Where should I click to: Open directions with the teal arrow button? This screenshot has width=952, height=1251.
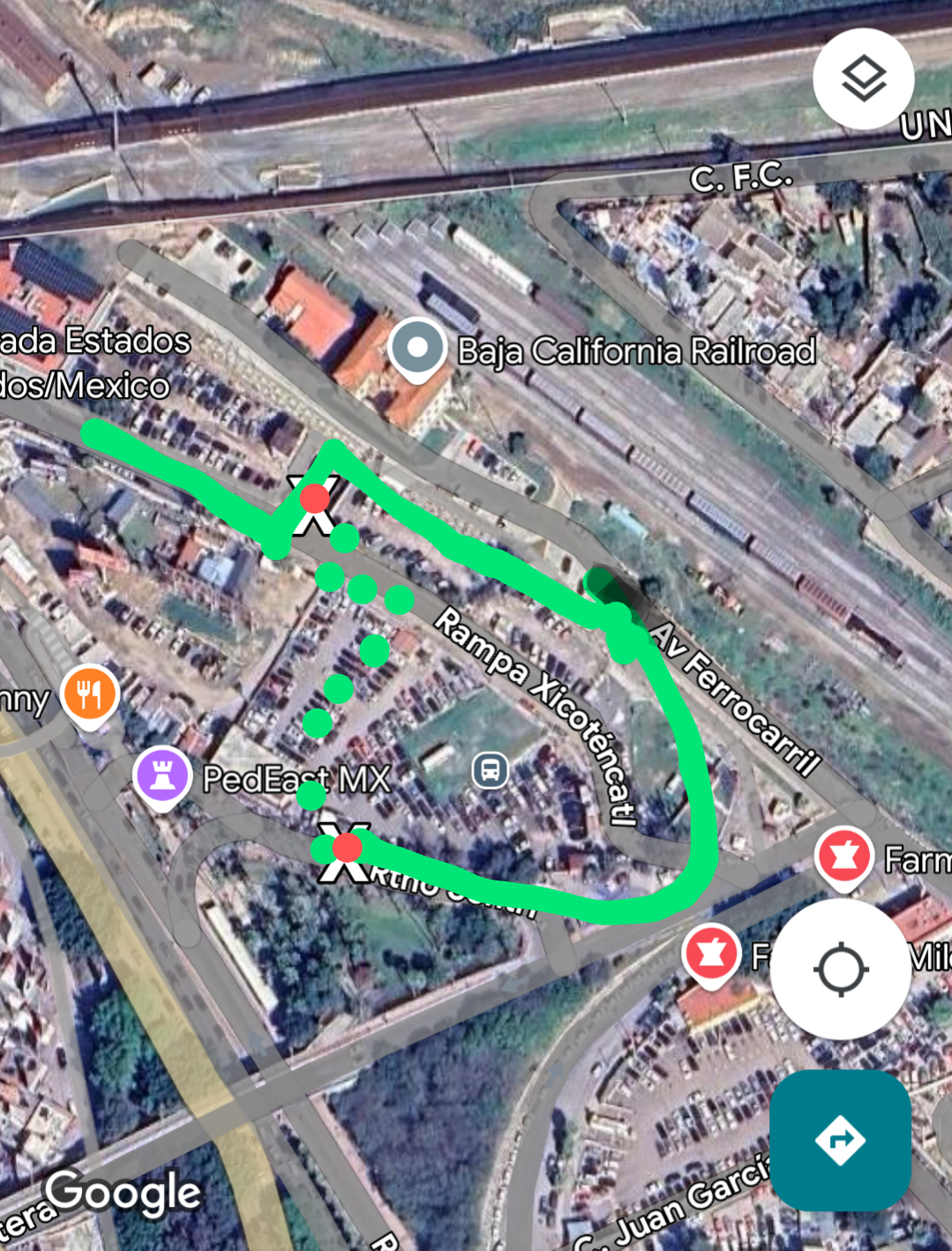pos(840,1140)
